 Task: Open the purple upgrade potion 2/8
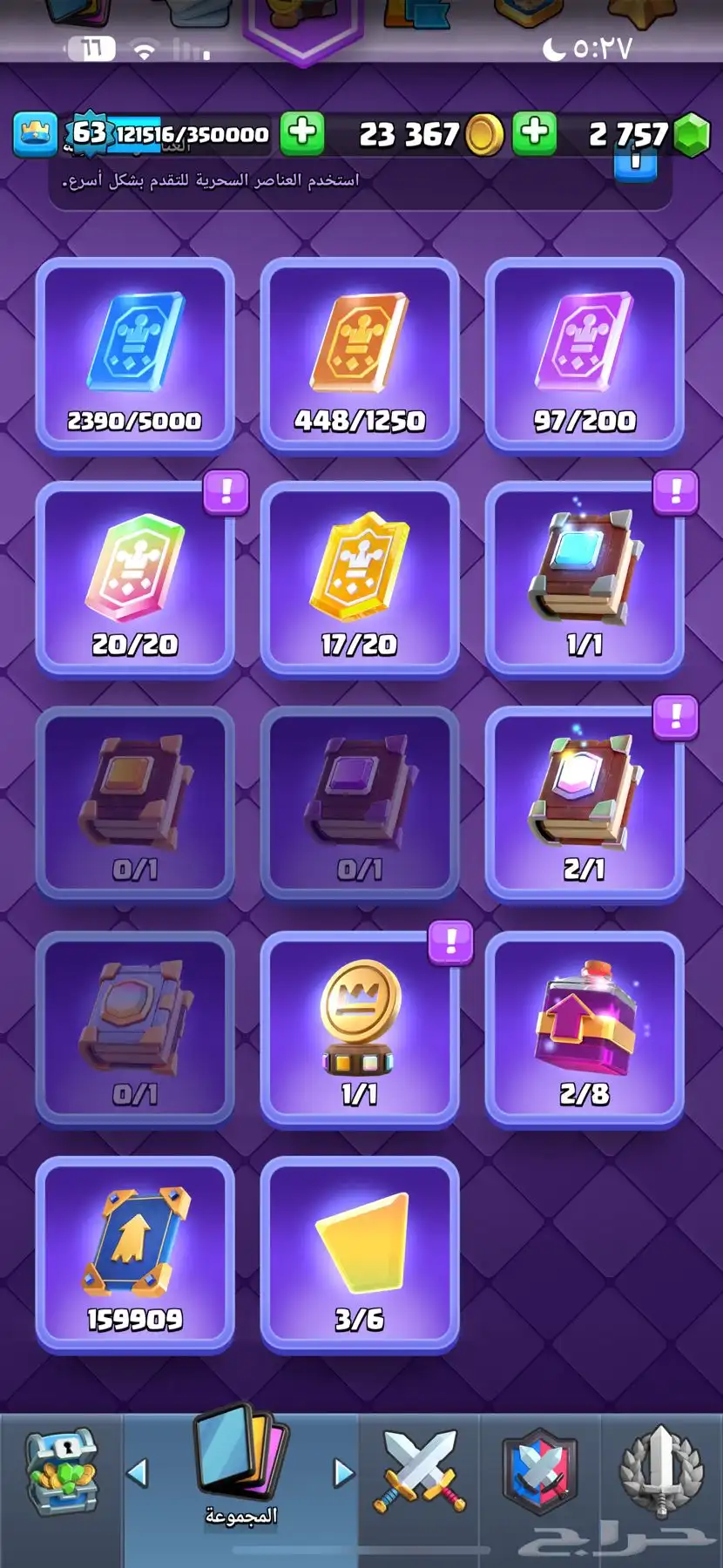(584, 1028)
